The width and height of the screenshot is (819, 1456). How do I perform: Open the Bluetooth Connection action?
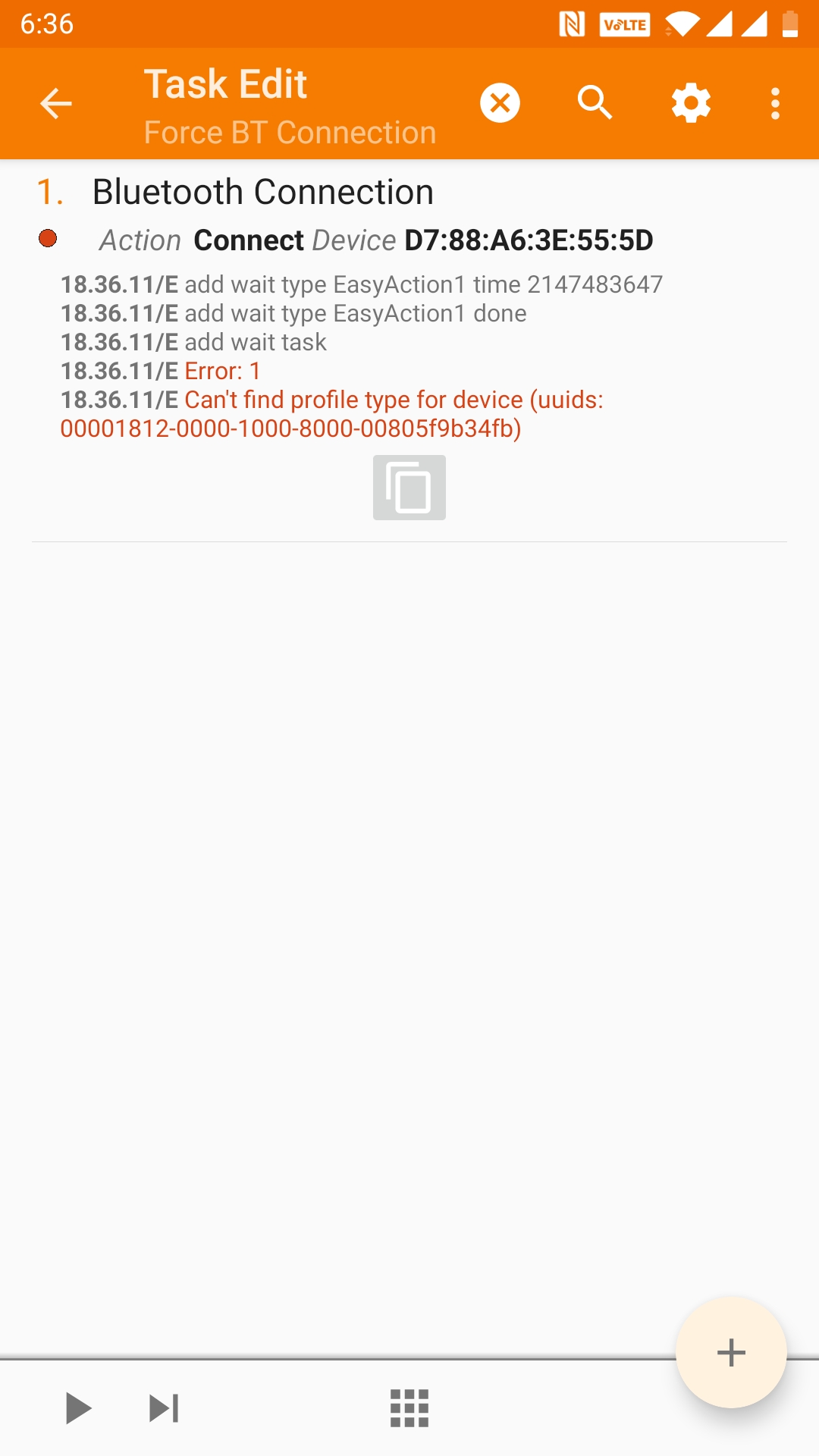(x=262, y=193)
